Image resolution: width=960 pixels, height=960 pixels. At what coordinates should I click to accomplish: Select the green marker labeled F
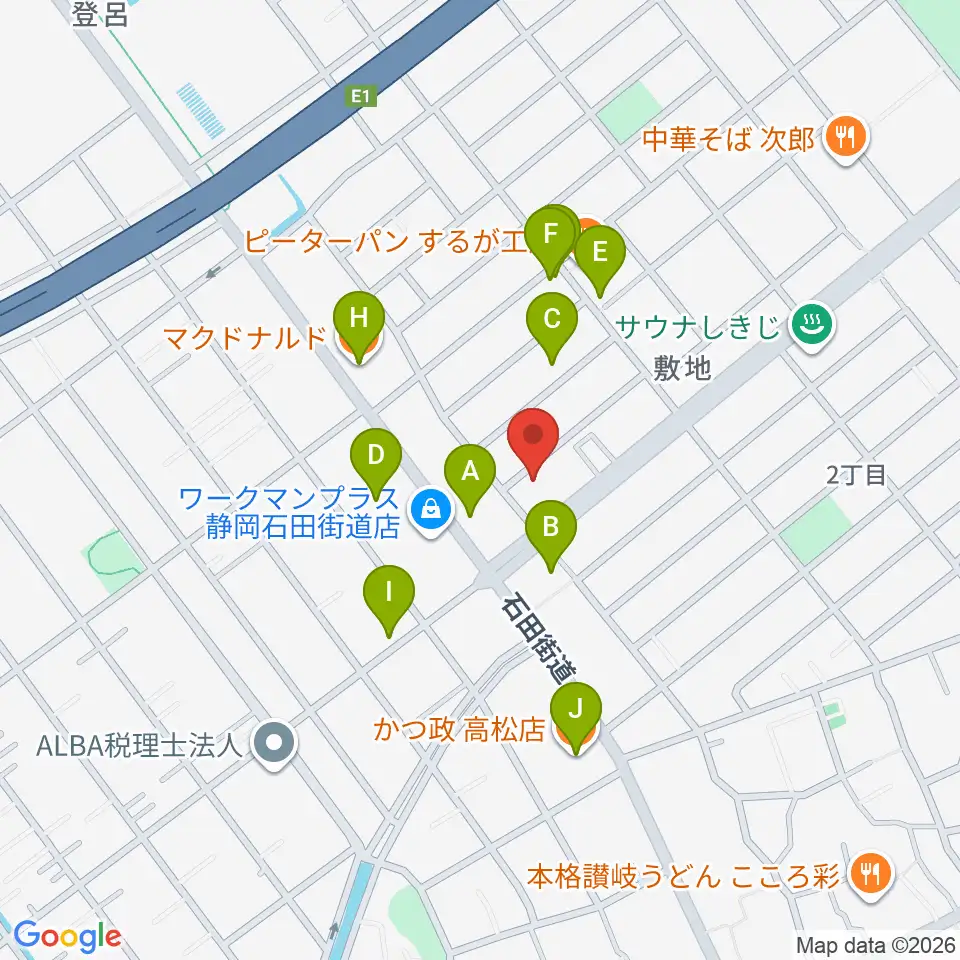tap(549, 236)
